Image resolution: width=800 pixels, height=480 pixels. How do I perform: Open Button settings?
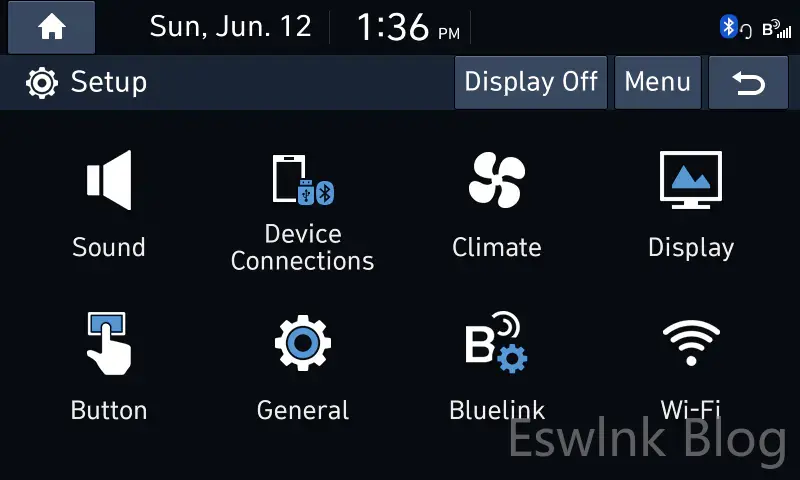click(109, 367)
